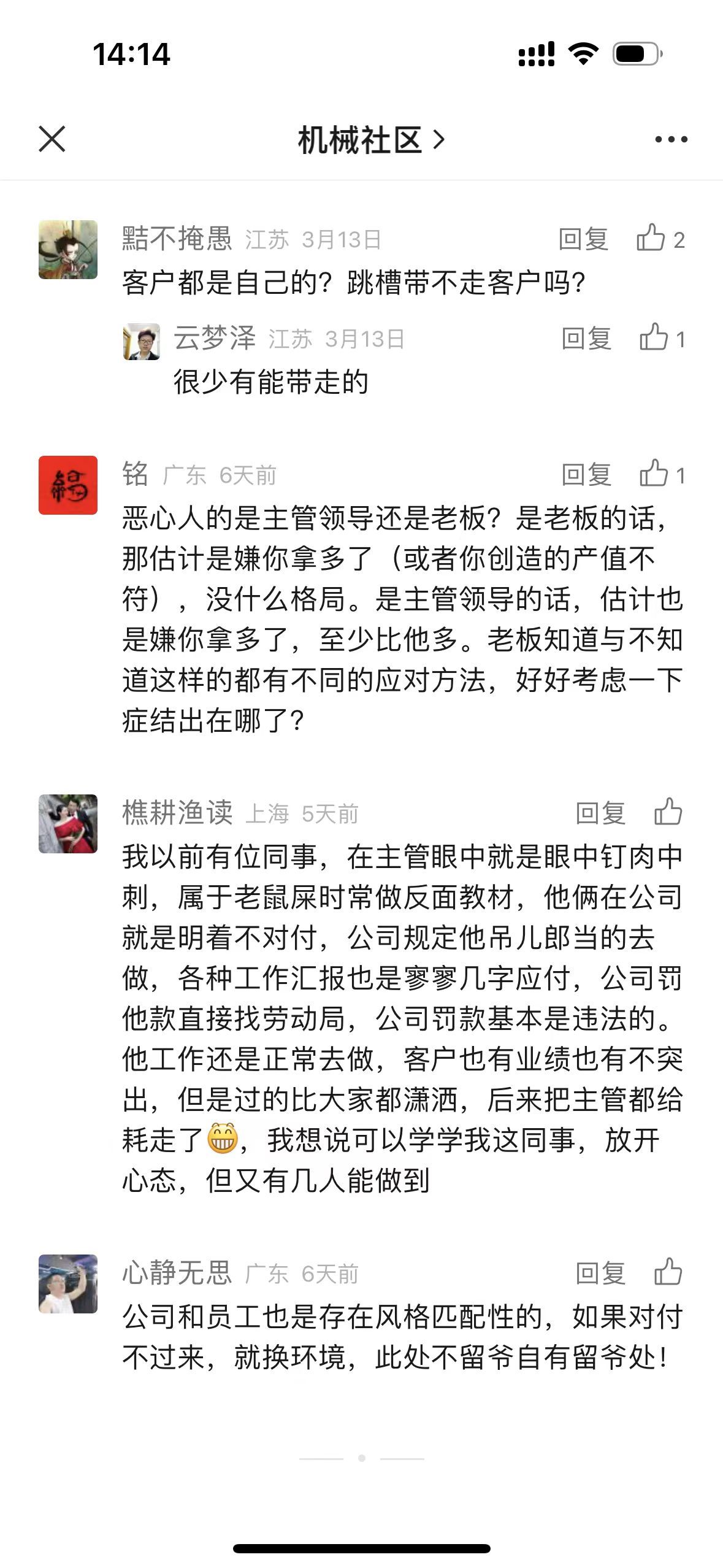Like 樵耕渔读's comment
The width and height of the screenshot is (723, 1568).
point(668,812)
